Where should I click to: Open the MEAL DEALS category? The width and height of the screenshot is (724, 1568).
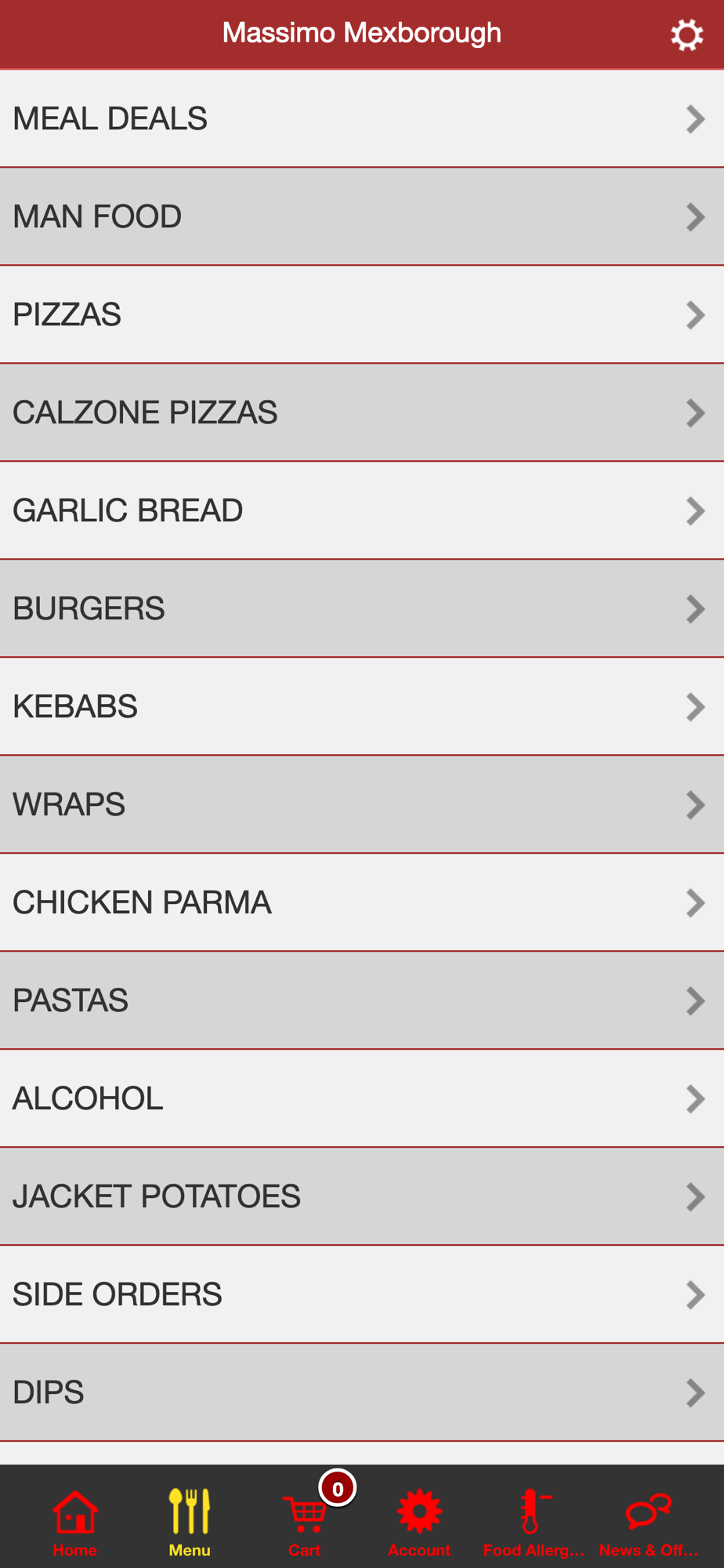(362, 118)
